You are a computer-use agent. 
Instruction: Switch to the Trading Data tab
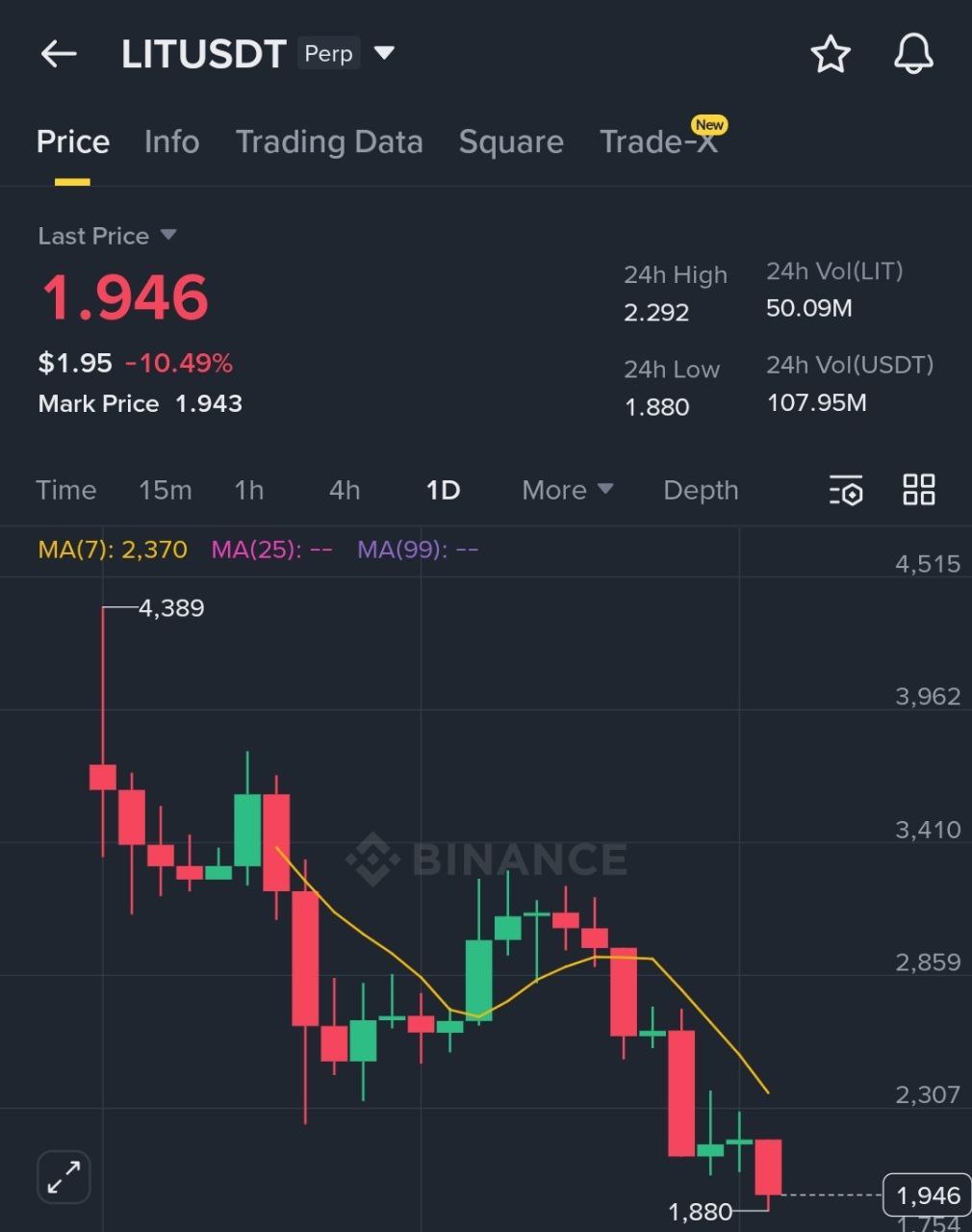(329, 141)
